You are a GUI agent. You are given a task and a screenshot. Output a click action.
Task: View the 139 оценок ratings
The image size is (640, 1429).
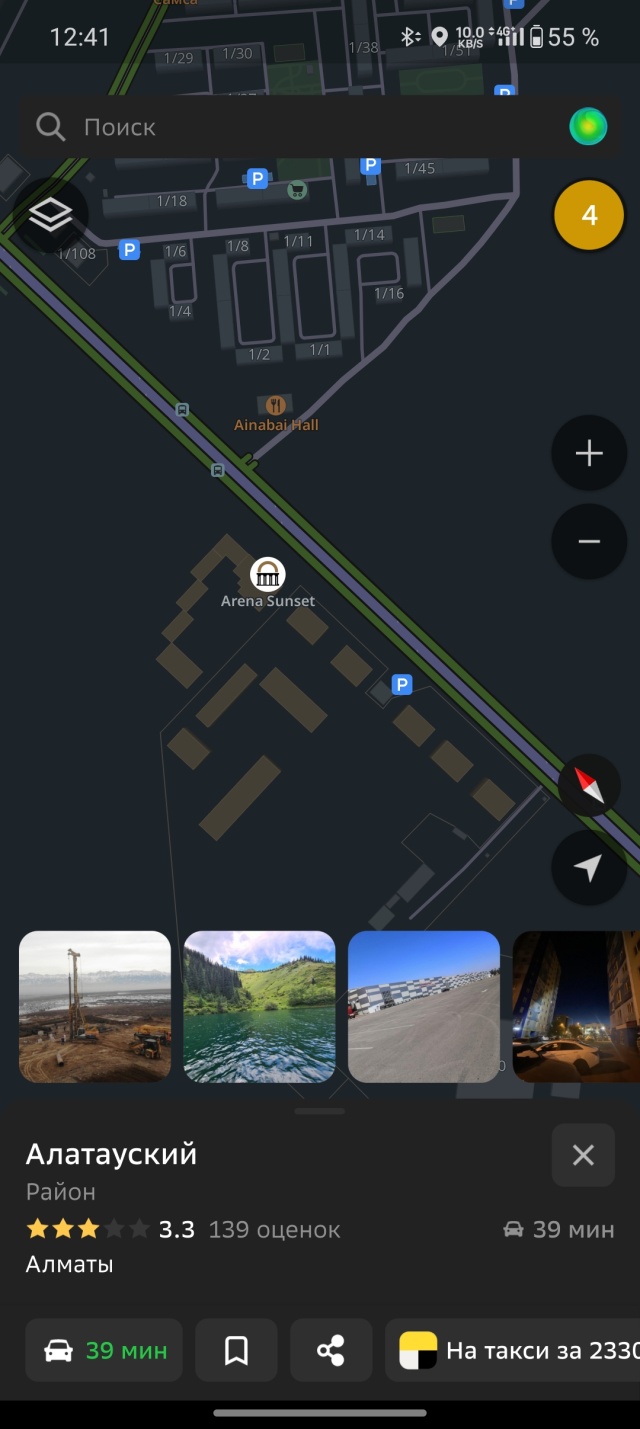[274, 1230]
